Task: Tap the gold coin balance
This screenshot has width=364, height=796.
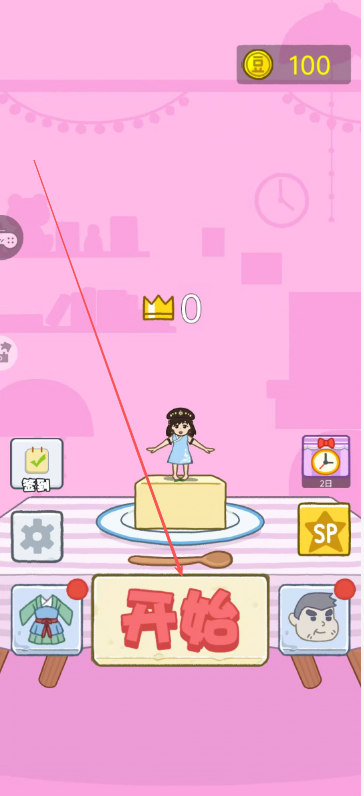Action: pos(294,64)
